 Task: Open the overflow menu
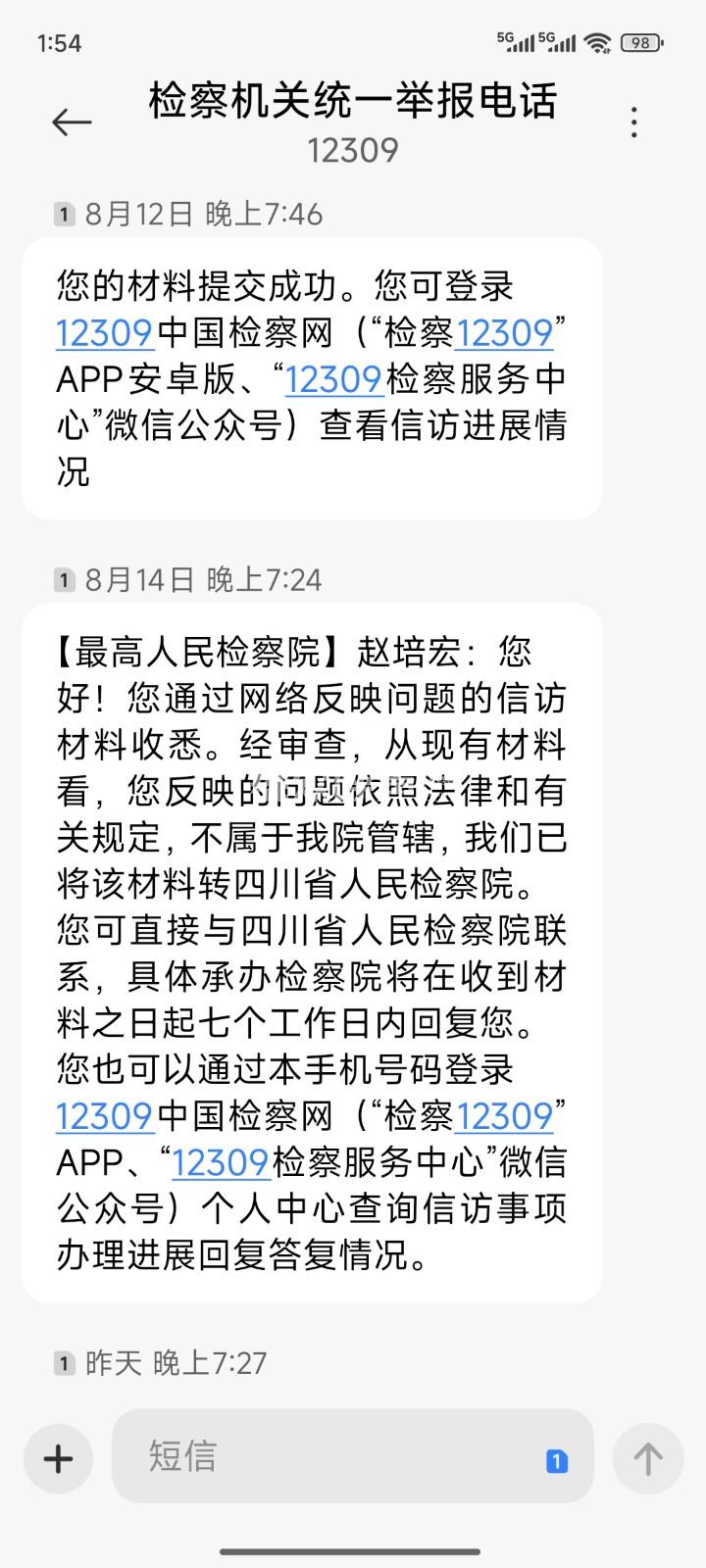click(634, 122)
